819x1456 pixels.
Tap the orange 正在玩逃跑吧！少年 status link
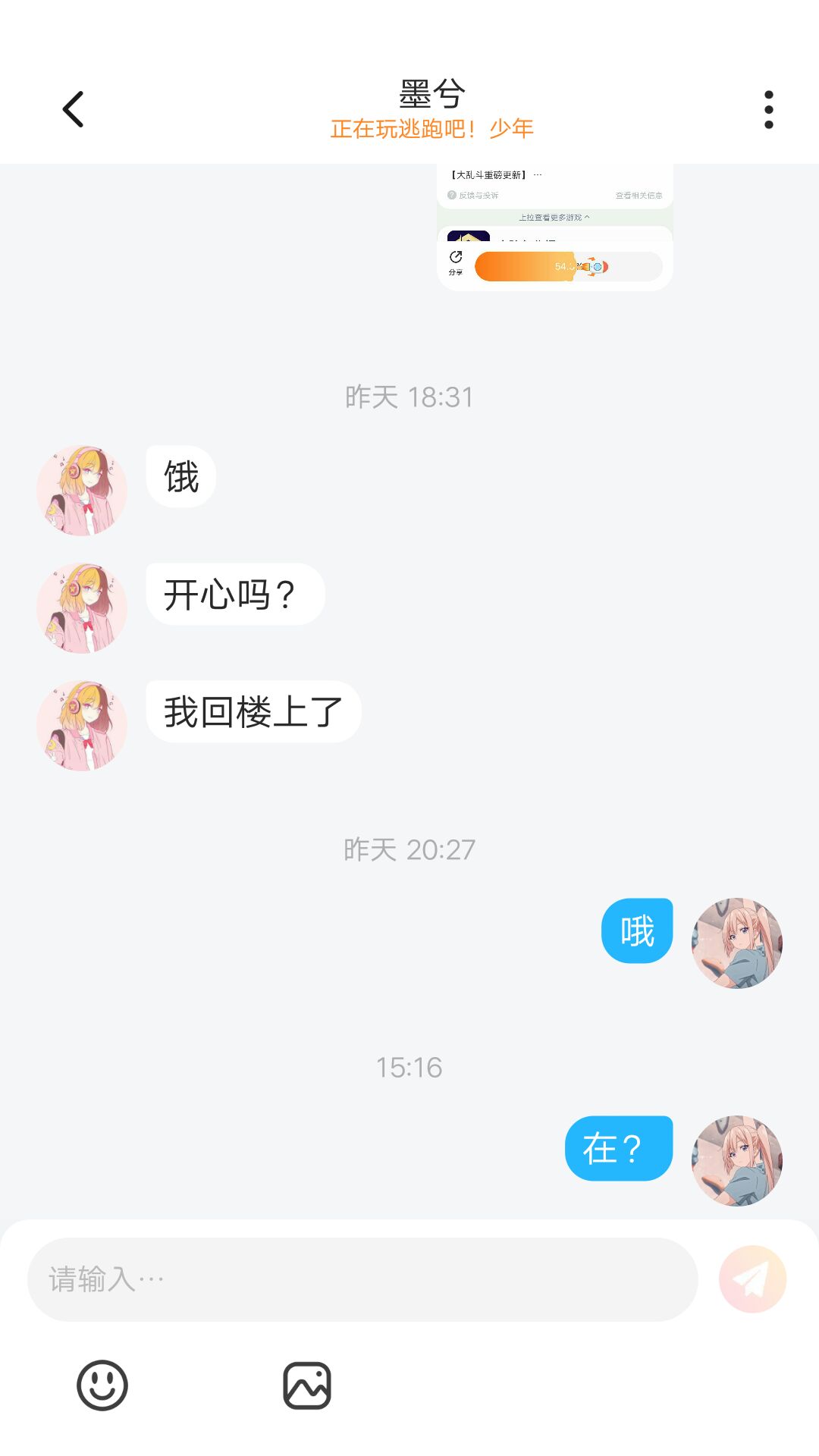[431, 129]
